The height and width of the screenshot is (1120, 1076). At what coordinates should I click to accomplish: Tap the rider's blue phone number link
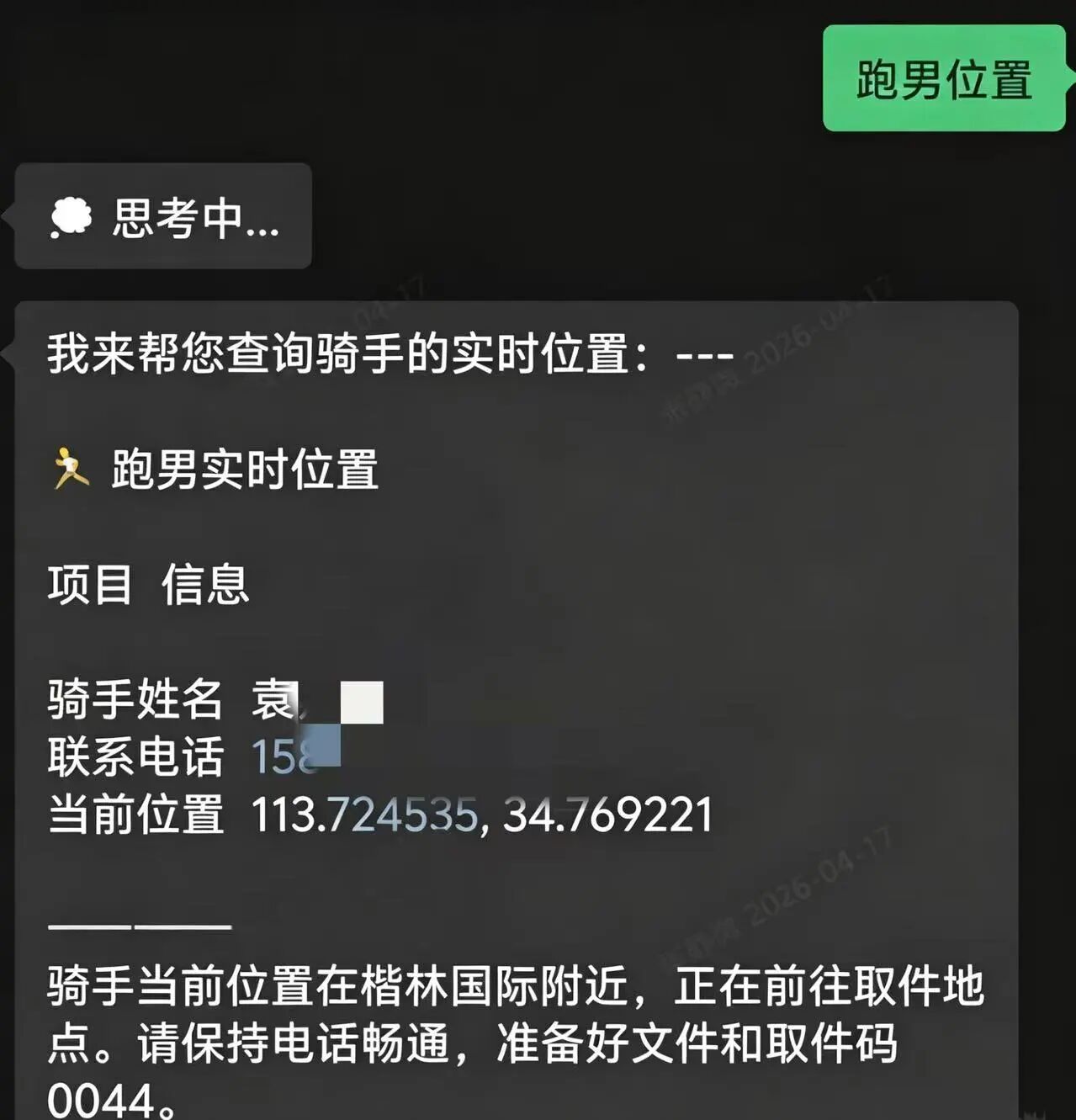284,756
